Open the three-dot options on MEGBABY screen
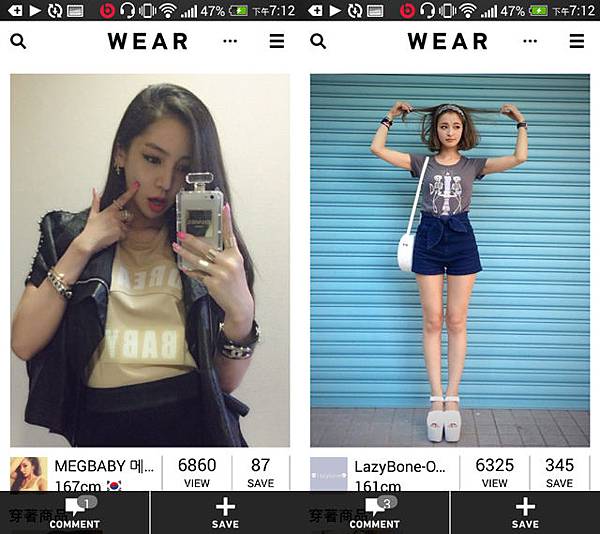This screenshot has width=600, height=534. (230, 41)
